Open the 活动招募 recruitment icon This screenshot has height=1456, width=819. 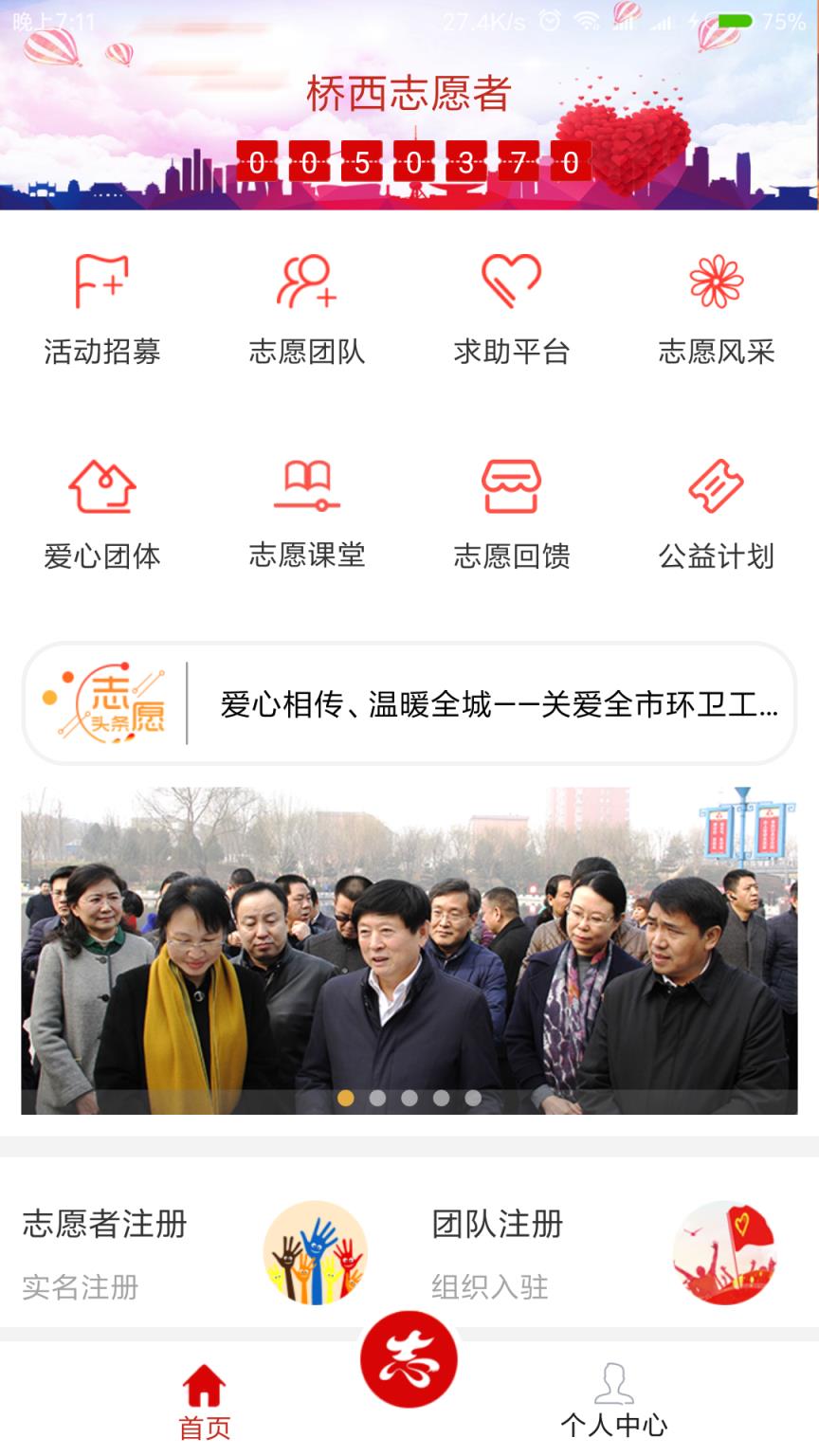pos(102,308)
